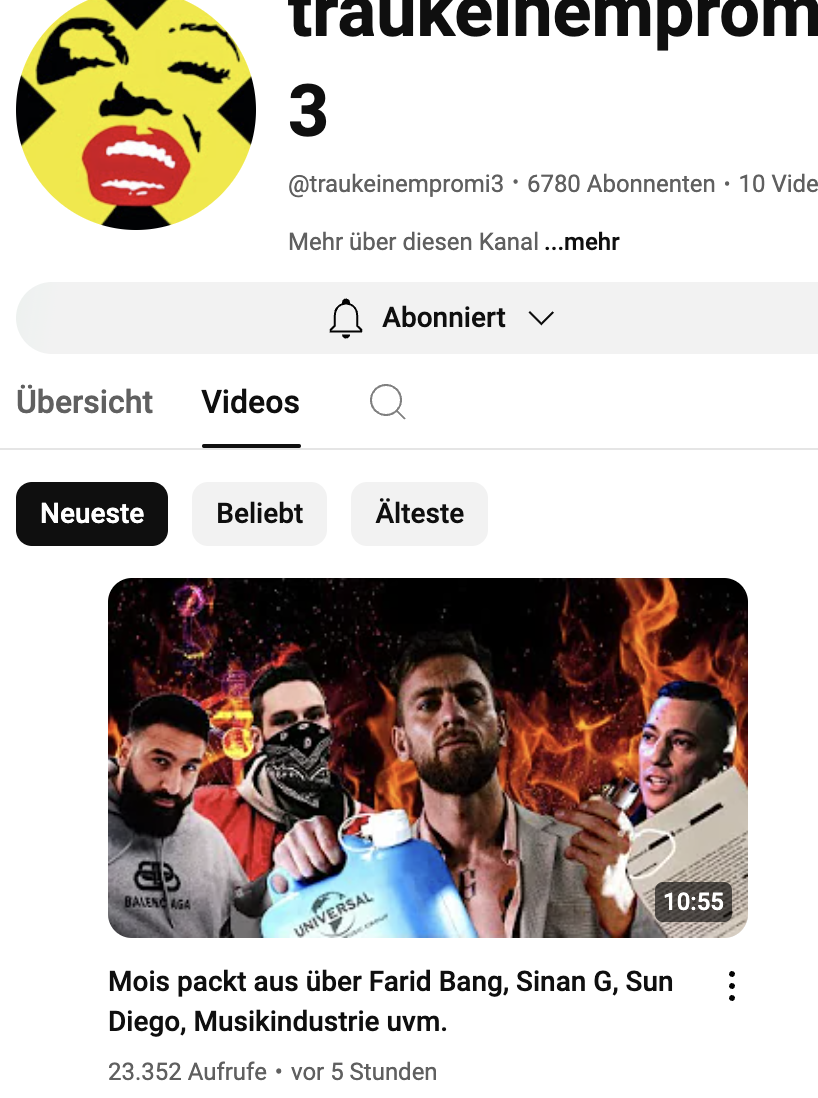Open options menu for Mois video
Image resolution: width=818 pixels, height=1098 pixels.
tap(732, 986)
